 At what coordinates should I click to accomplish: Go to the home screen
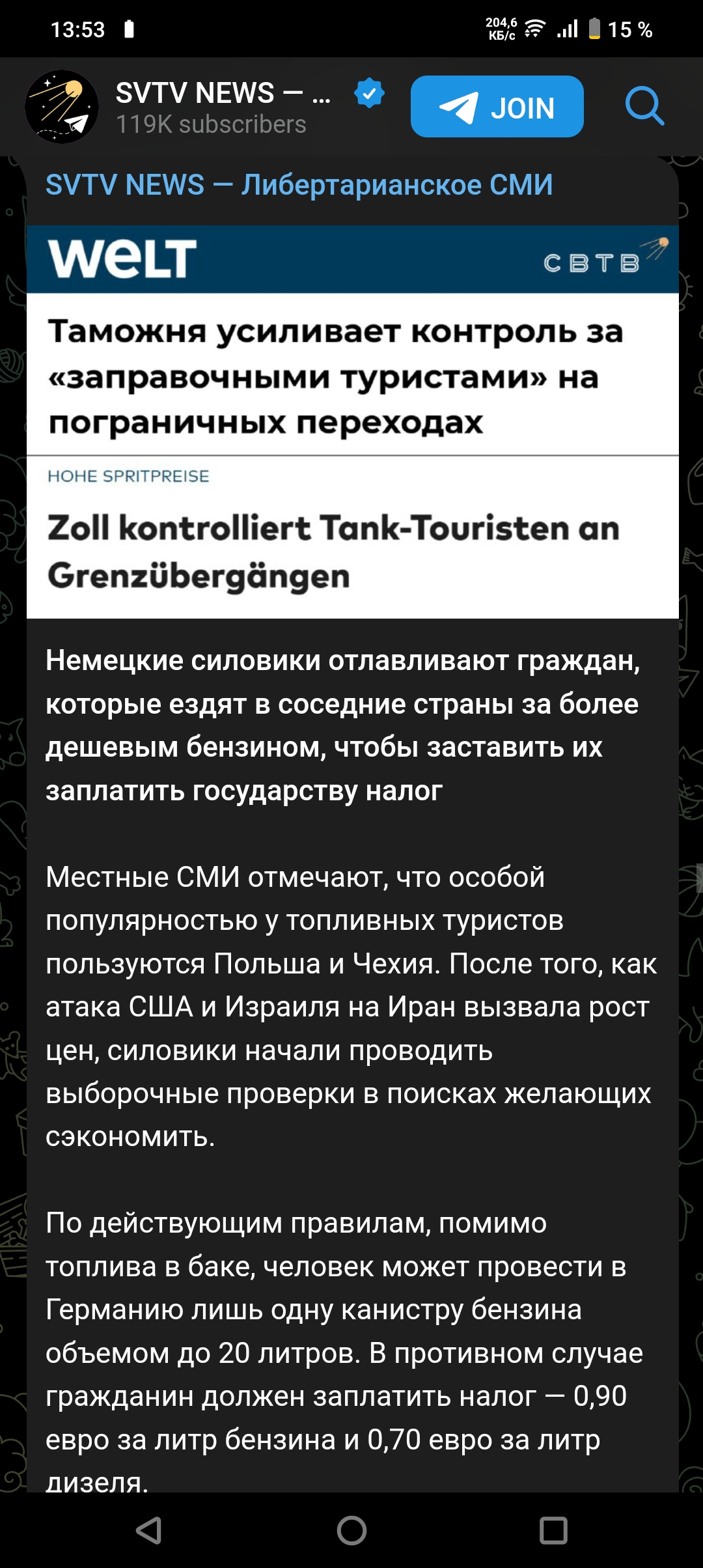pos(351,1530)
